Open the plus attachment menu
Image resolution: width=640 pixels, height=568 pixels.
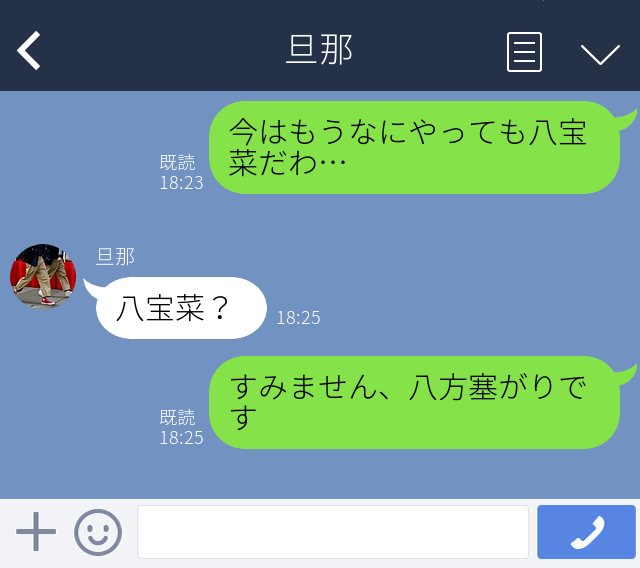point(36,531)
